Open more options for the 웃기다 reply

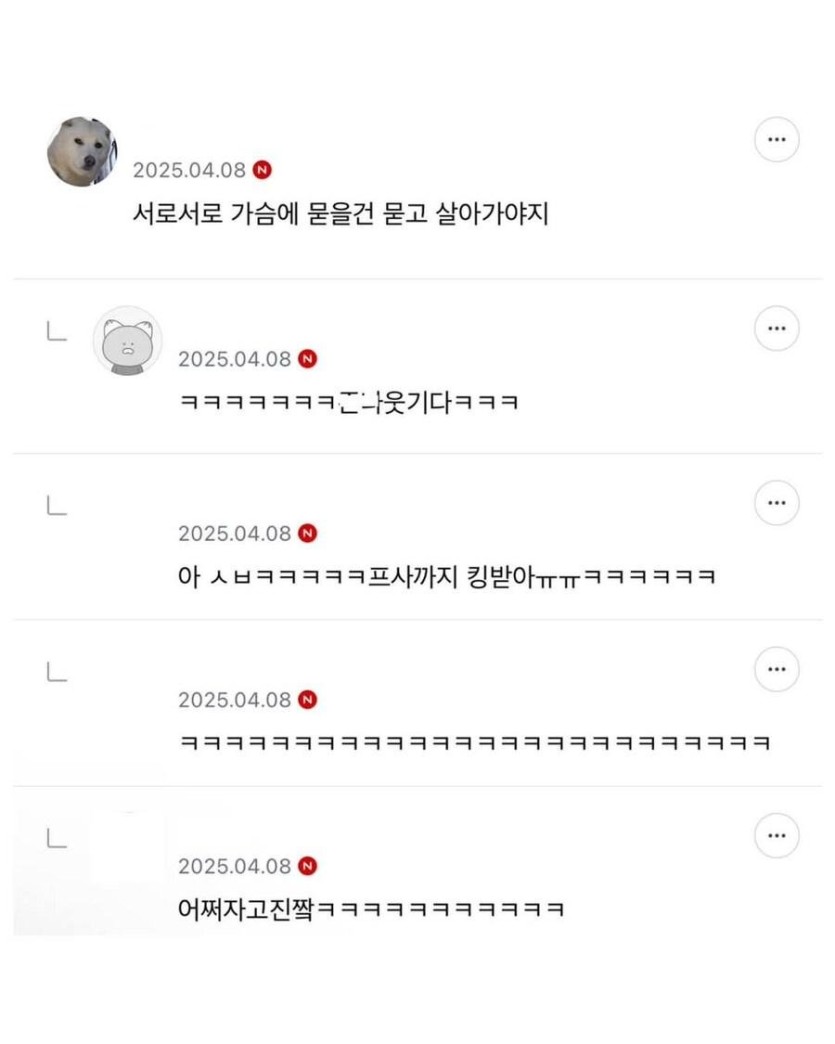(776, 328)
